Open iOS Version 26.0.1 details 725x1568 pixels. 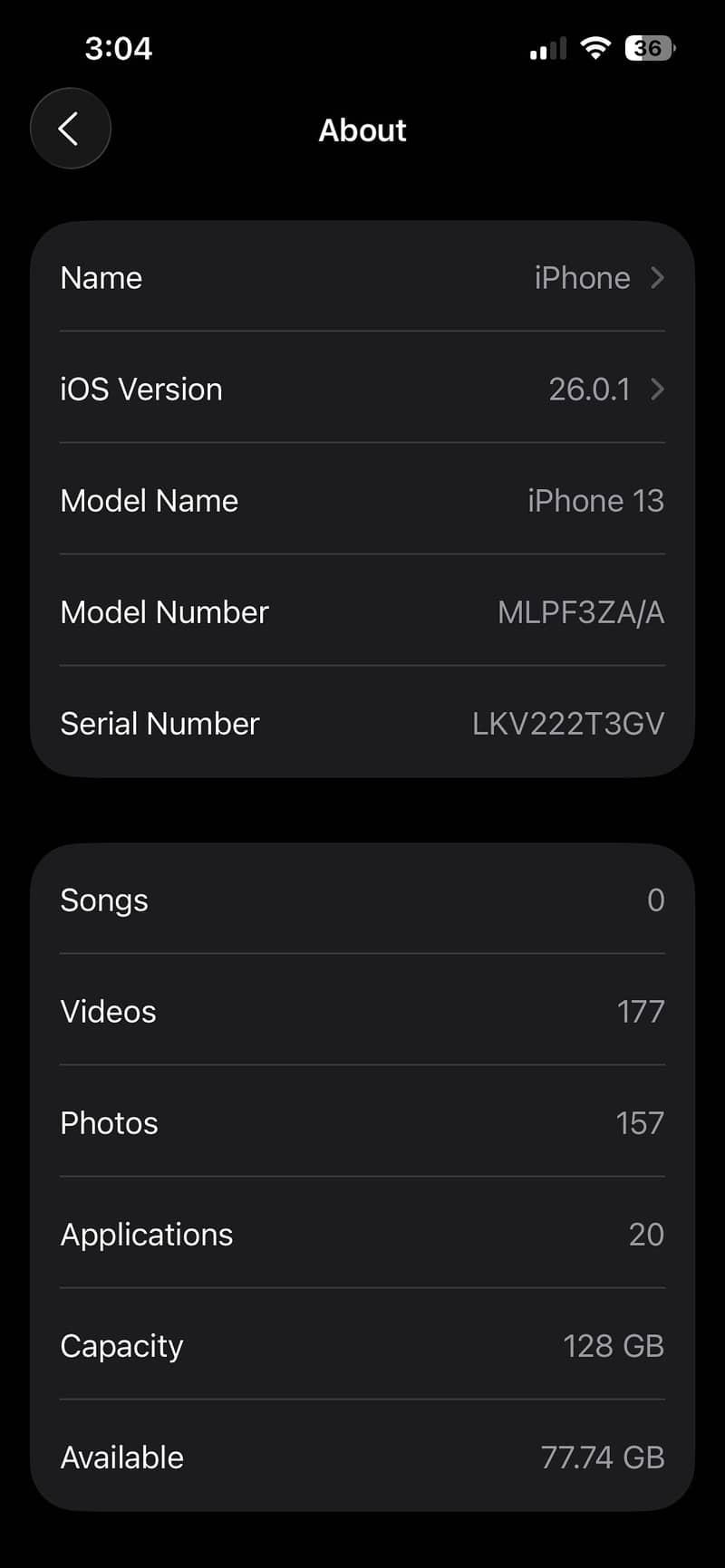[362, 390]
